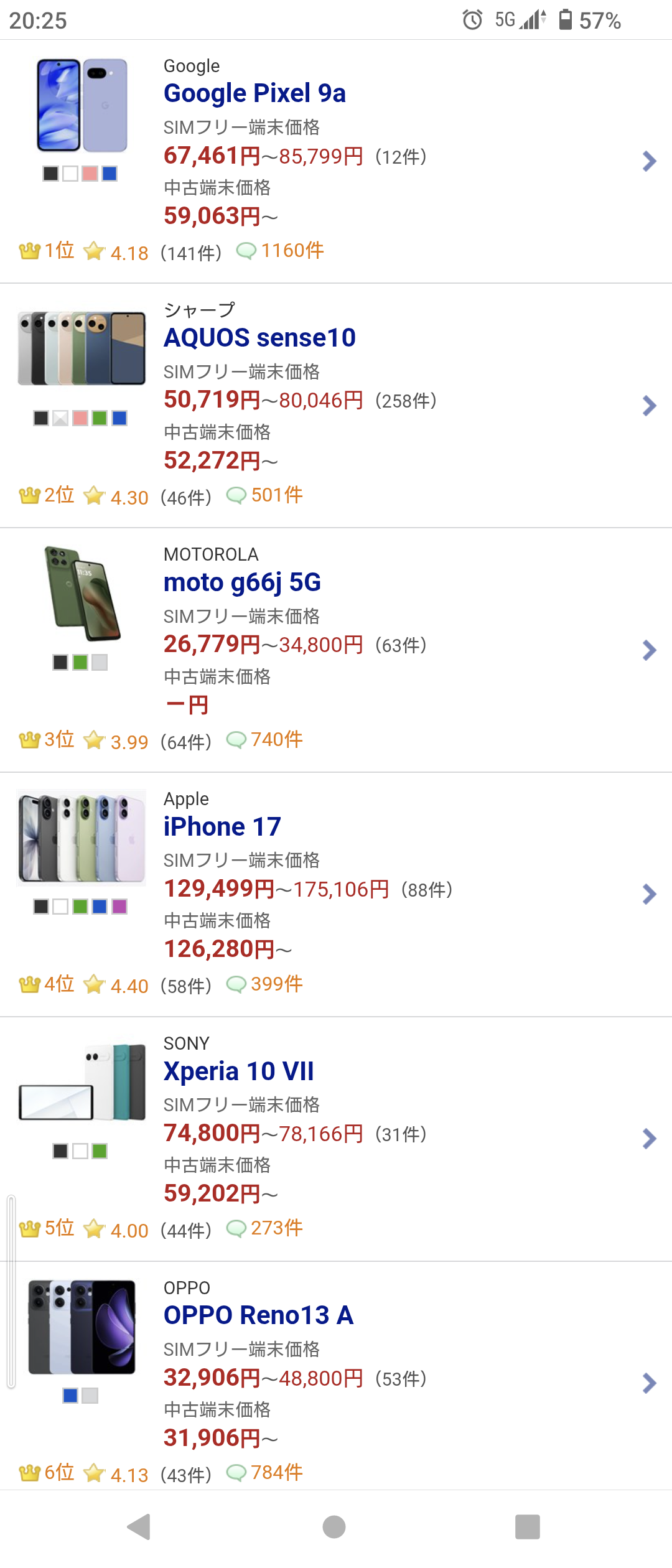The height and width of the screenshot is (1568, 672).
Task: Open the OPPO Reno13 A listing
Action: pyautogui.click(x=258, y=1315)
